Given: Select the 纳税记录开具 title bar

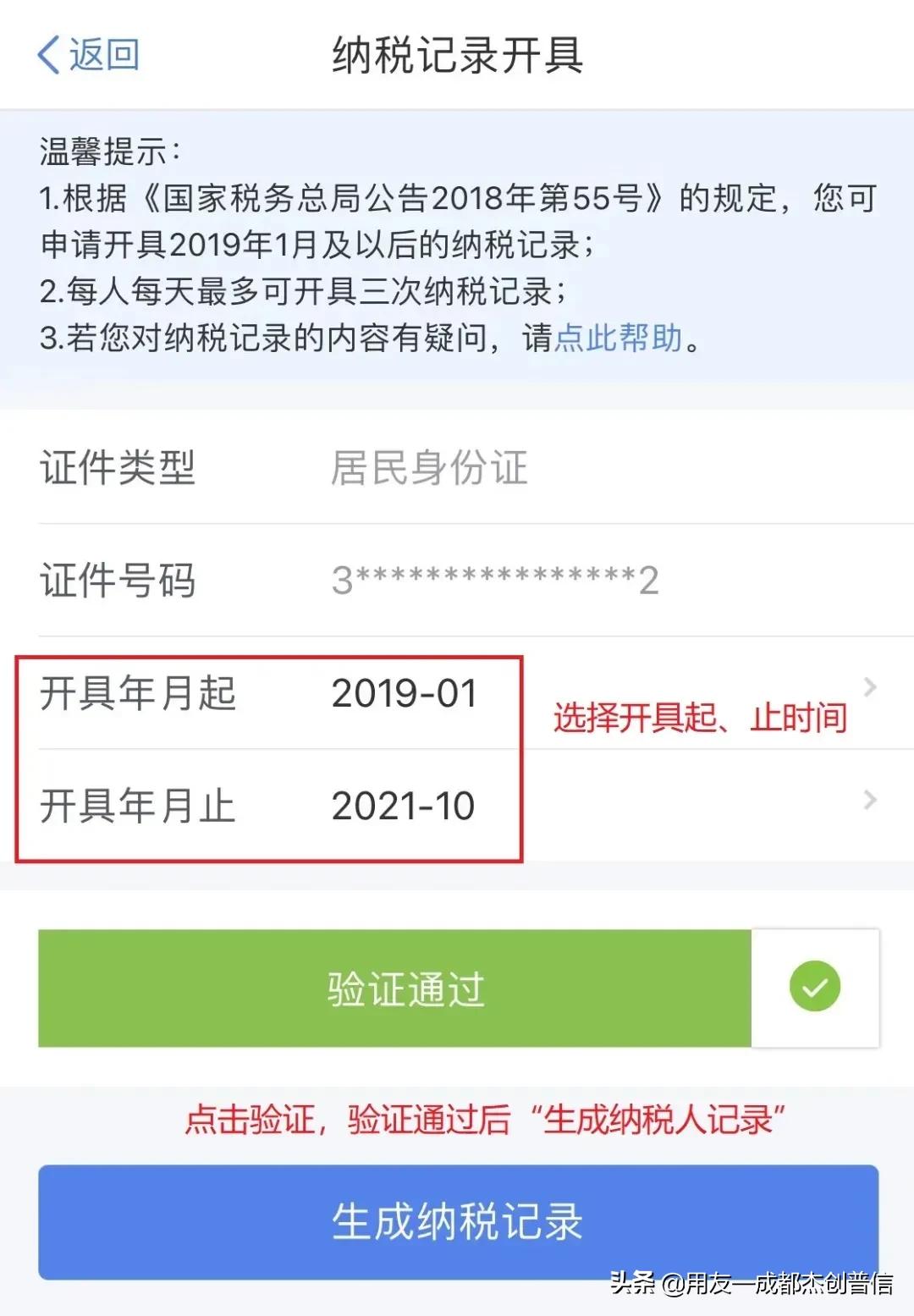Looking at the screenshot, I should click(457, 55).
